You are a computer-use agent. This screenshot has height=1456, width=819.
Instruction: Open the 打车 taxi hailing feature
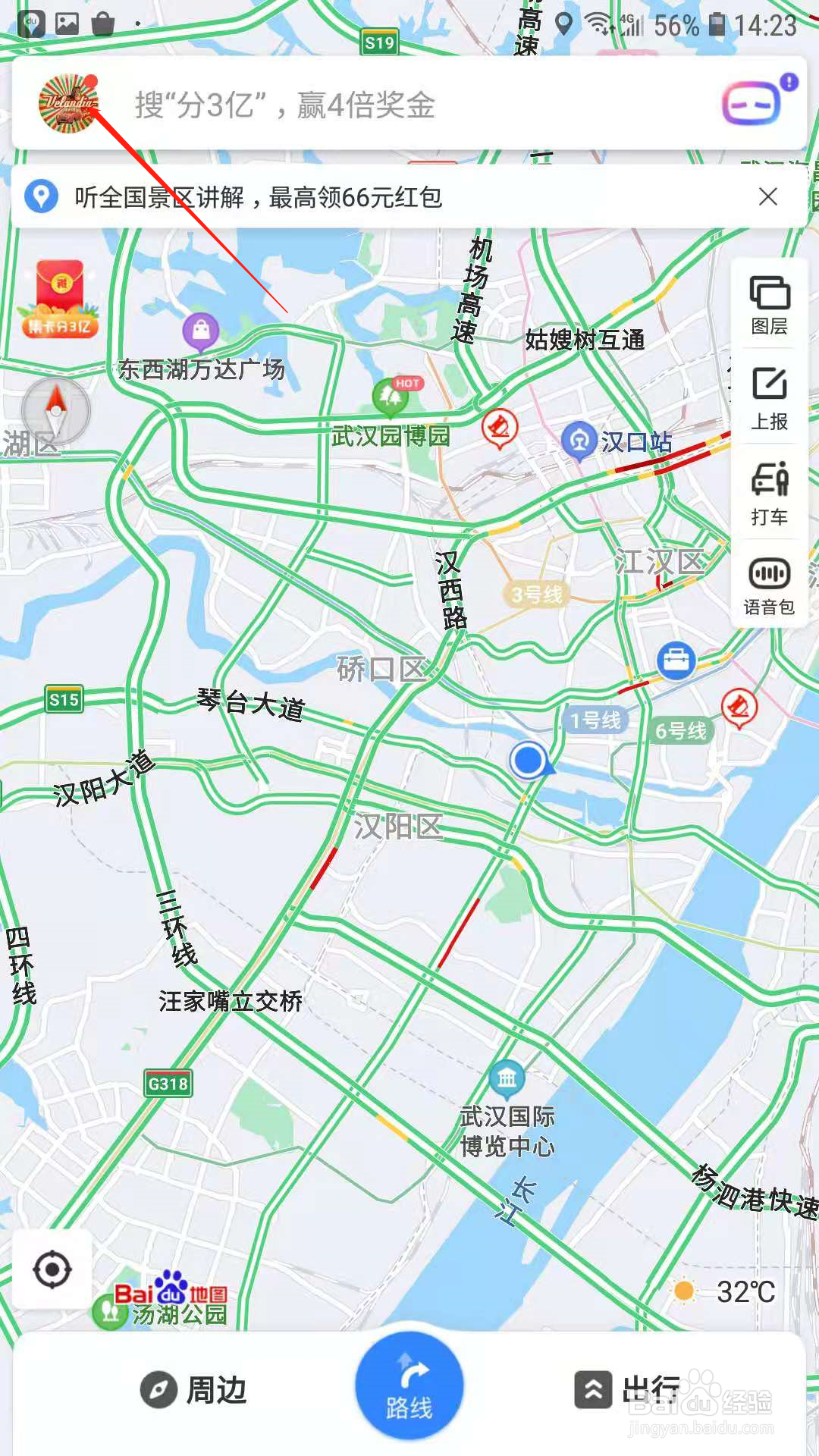pyautogui.click(x=768, y=493)
